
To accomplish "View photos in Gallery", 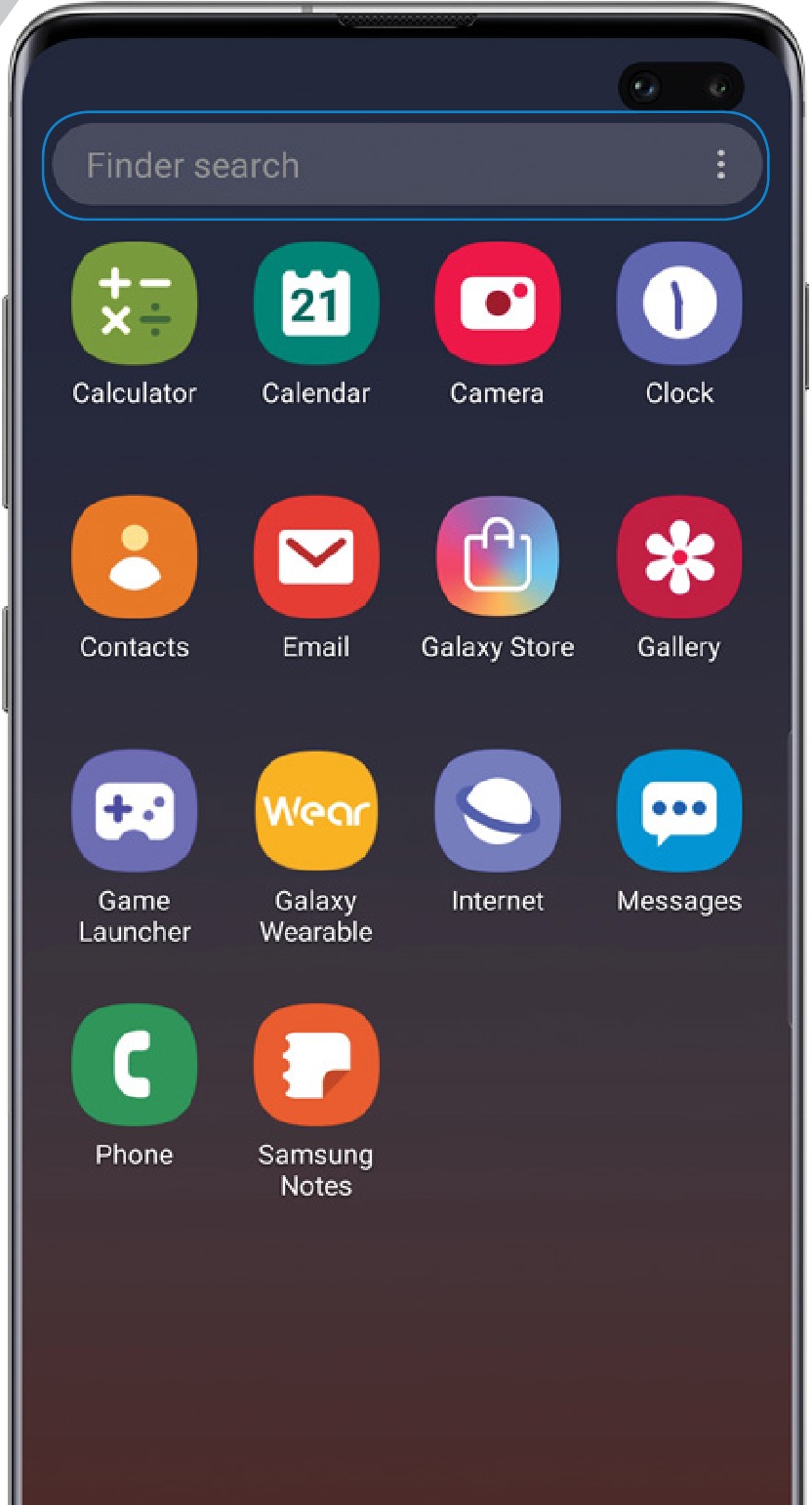I will pyautogui.click(x=679, y=558).
